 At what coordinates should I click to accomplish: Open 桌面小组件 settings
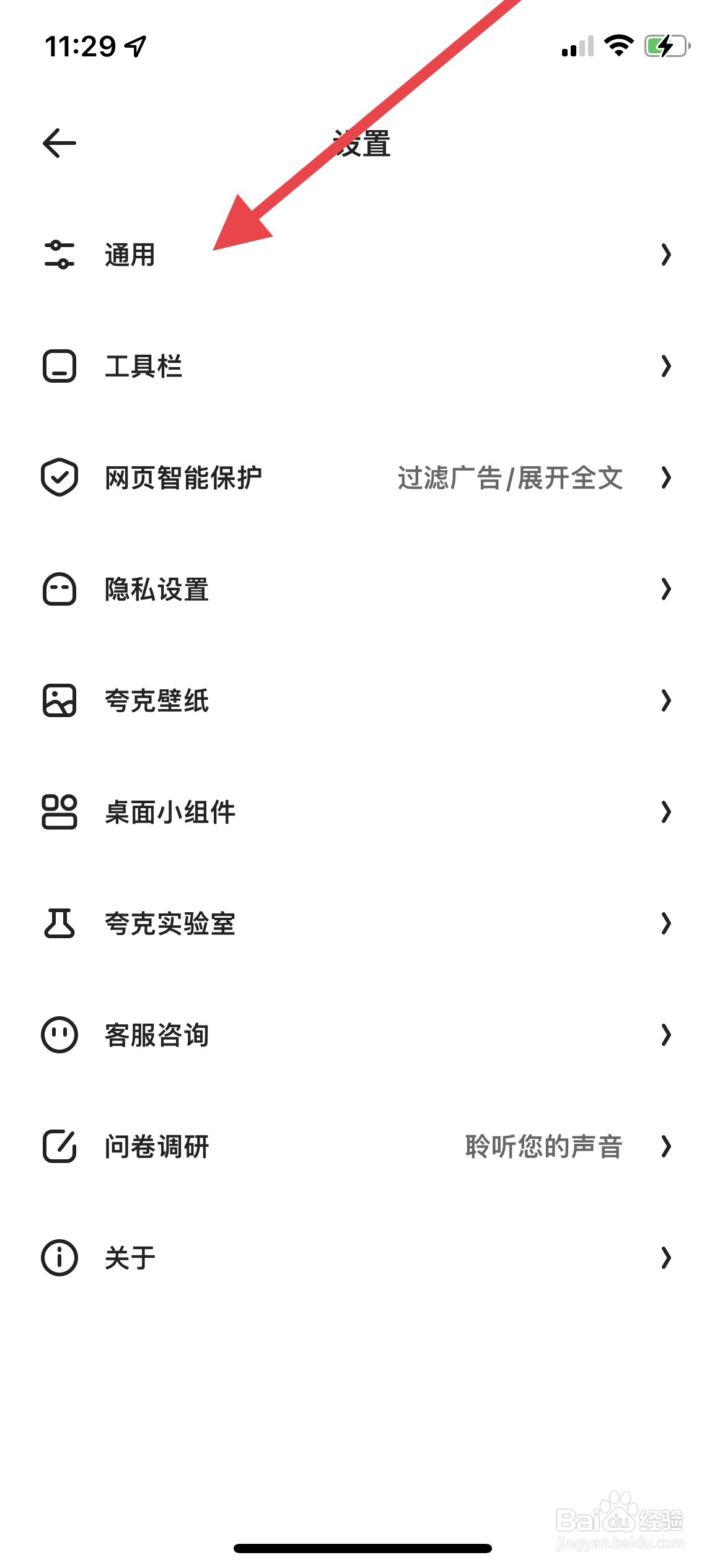pos(170,812)
